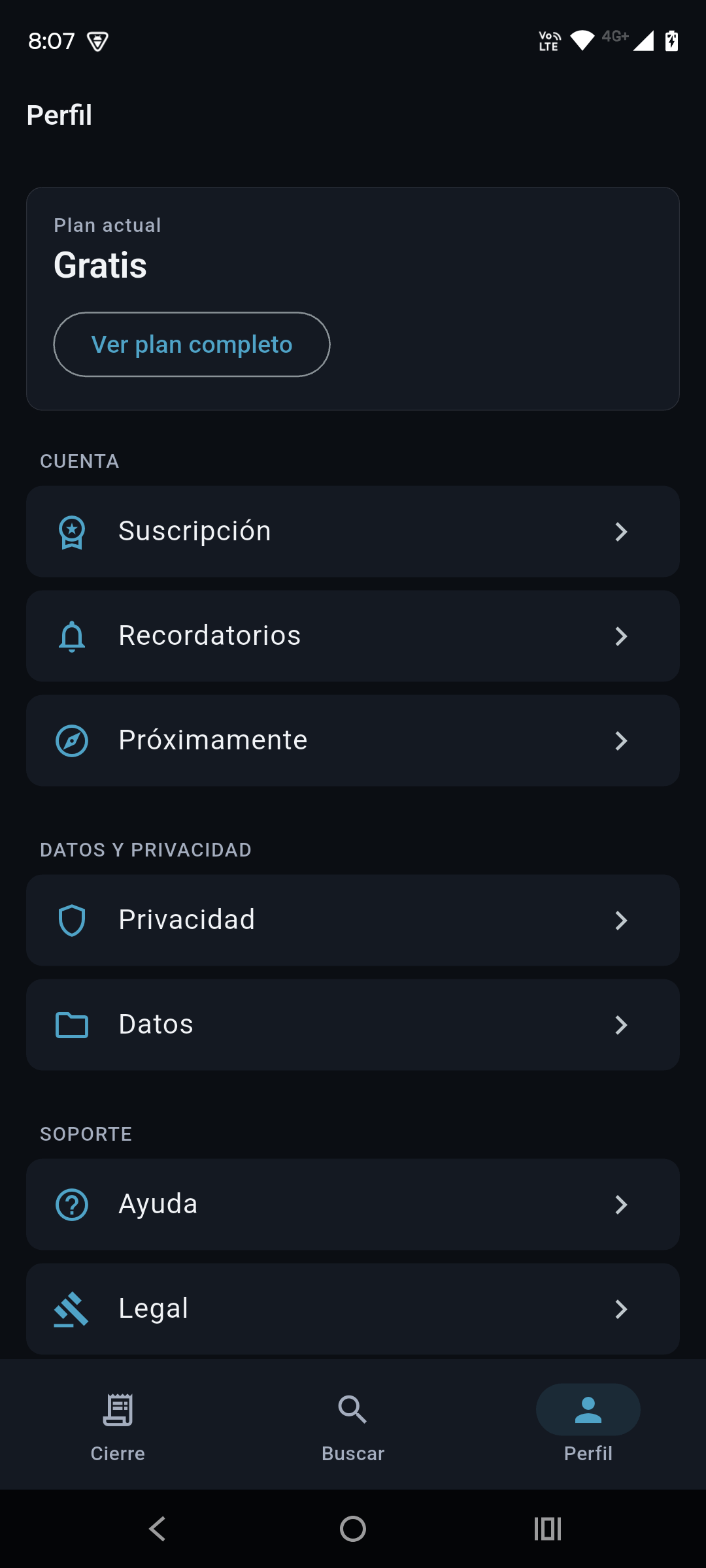Expand the Suscripción row chevron
Viewport: 706px width, 1568px height.
[622, 531]
